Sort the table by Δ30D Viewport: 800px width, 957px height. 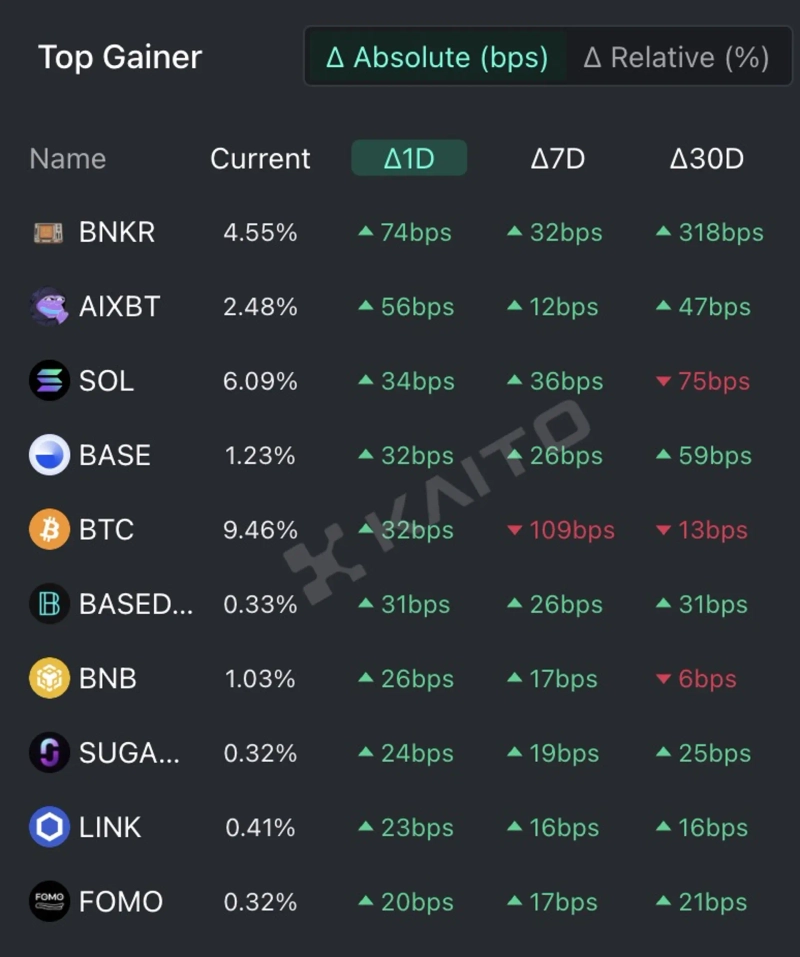point(706,158)
